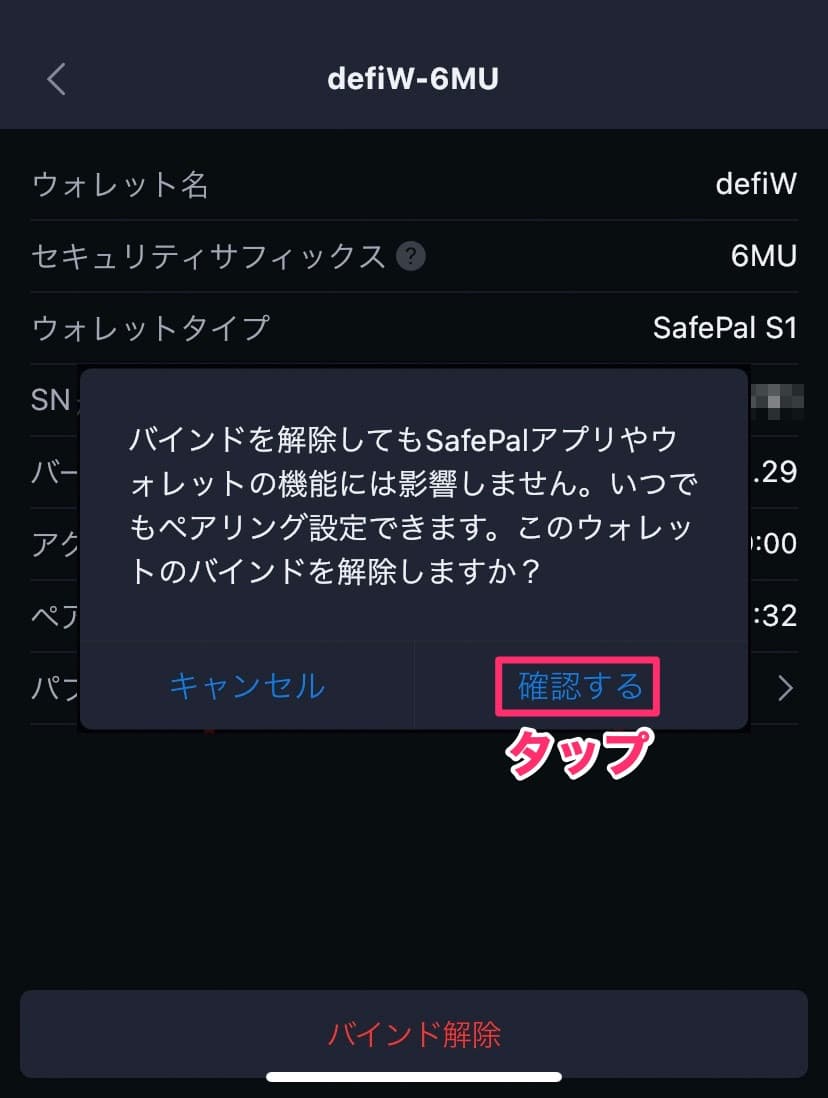828x1098 pixels.
Task: Open the セキュリティサフィックス help icon
Action: pos(410,257)
